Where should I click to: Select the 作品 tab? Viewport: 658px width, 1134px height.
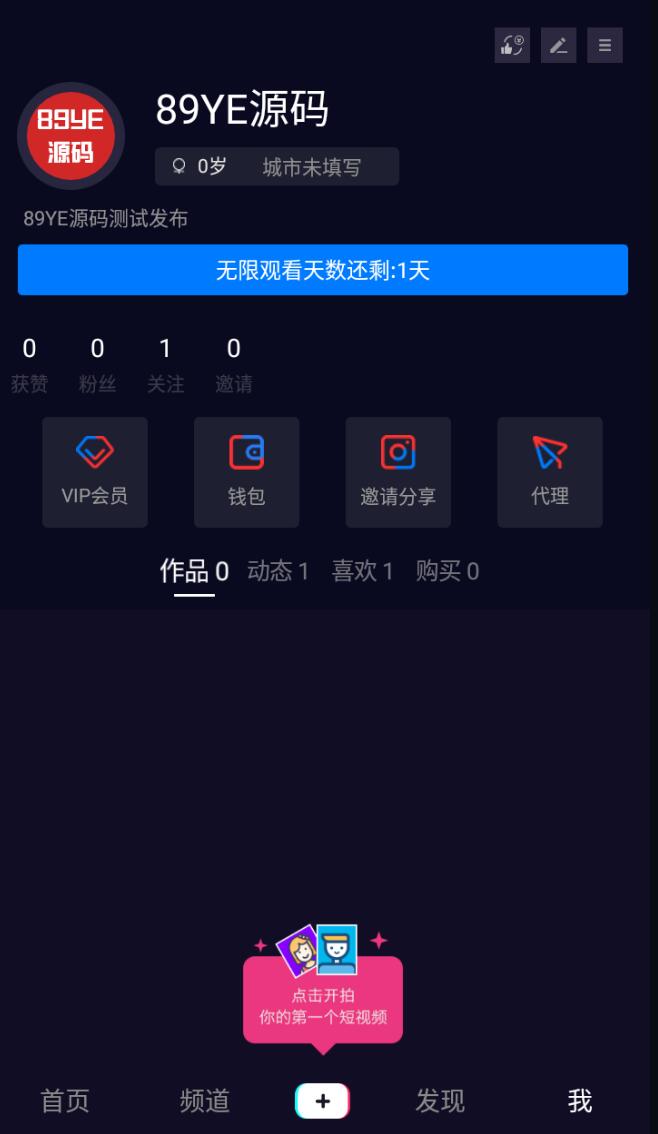[x=194, y=572]
